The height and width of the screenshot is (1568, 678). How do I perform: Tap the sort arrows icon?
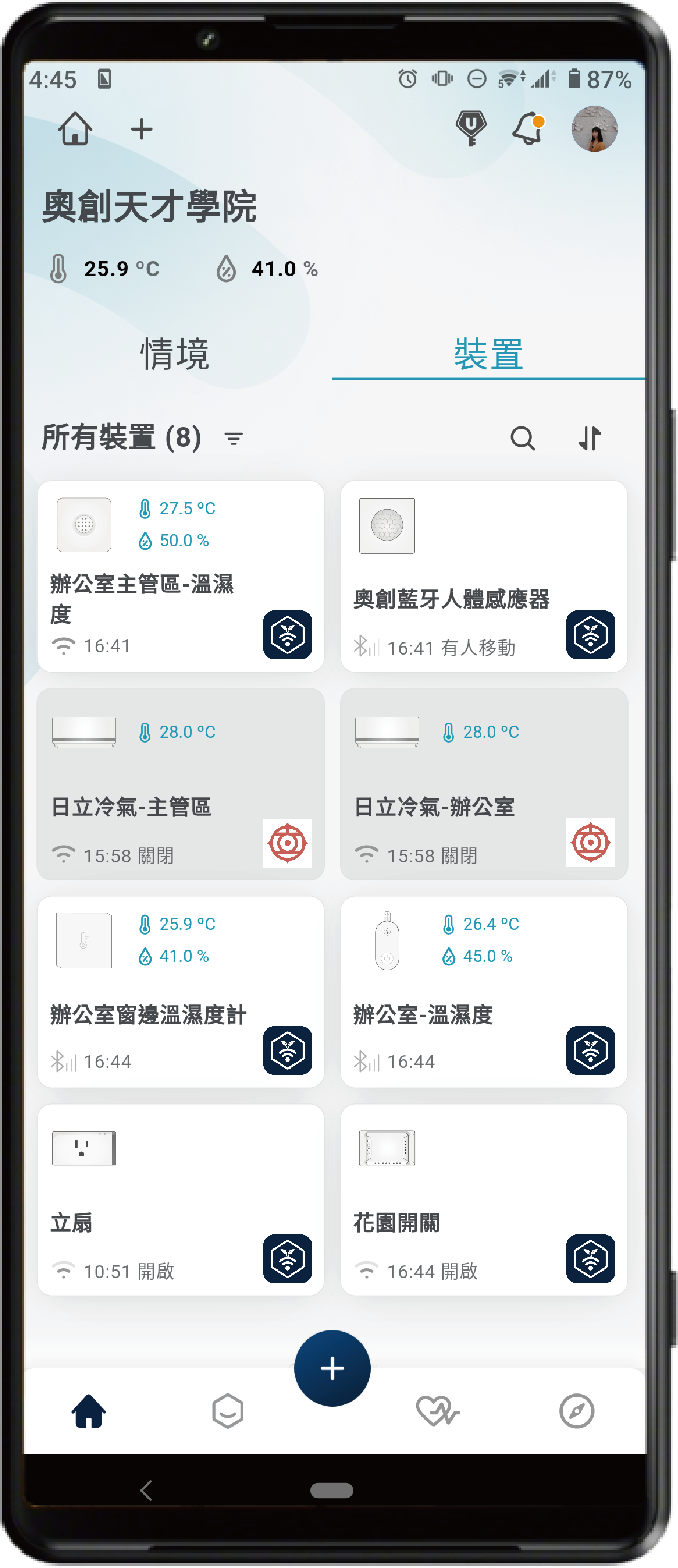point(589,438)
